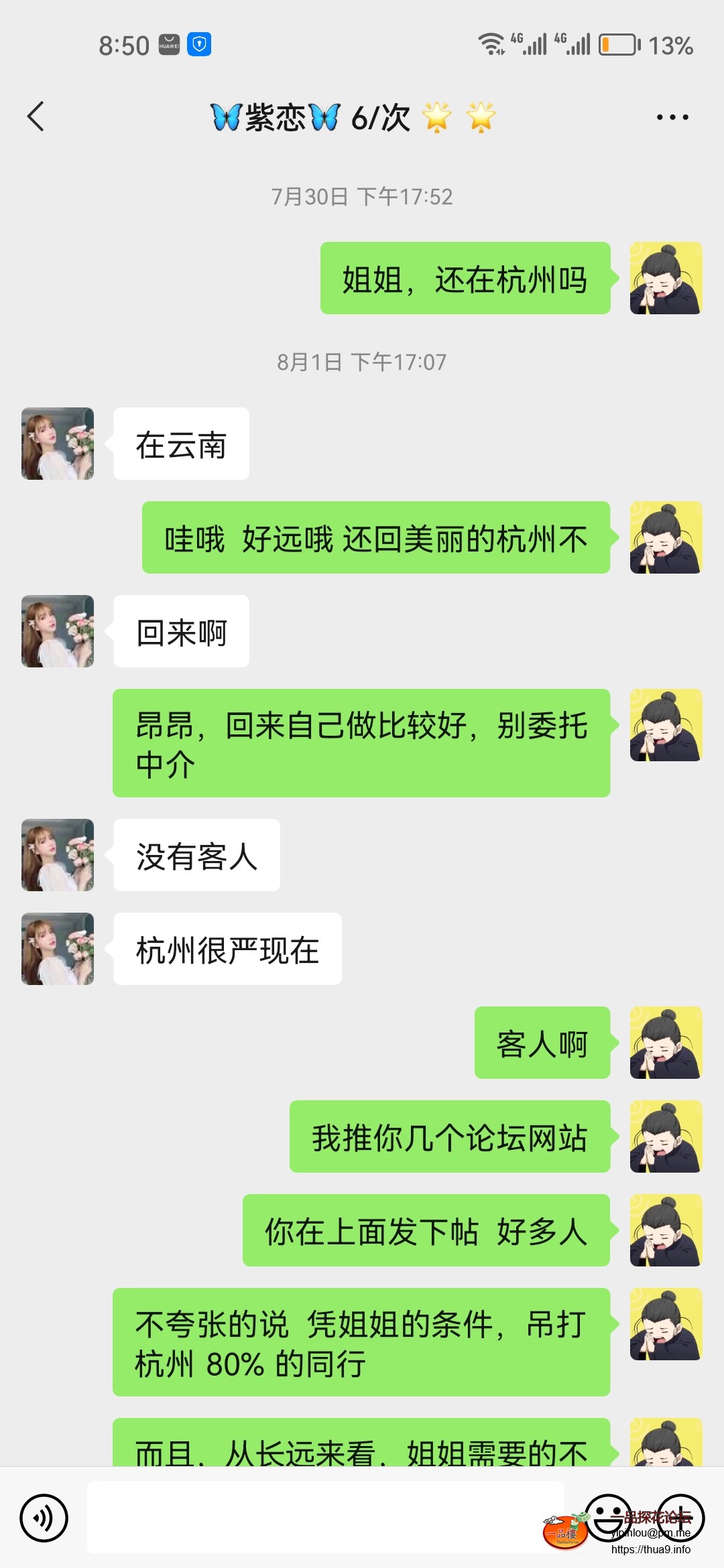Tap the message 我推你几个论坛网站
The height and width of the screenshot is (1568, 724).
[450, 1137]
